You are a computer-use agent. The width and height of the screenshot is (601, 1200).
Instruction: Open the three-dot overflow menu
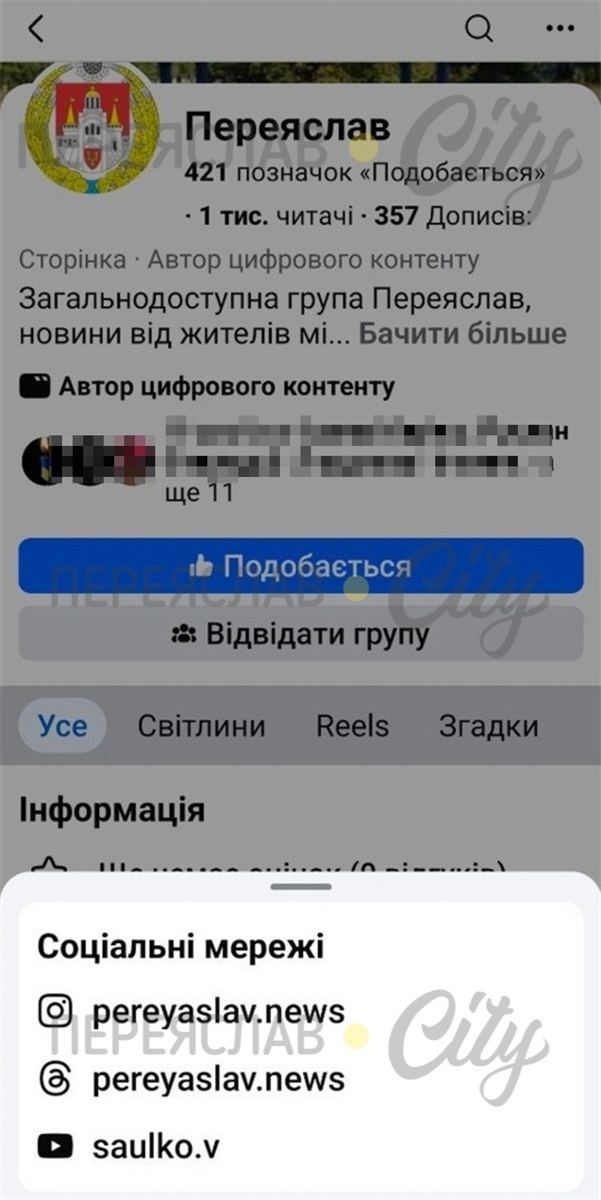[x=561, y=29]
